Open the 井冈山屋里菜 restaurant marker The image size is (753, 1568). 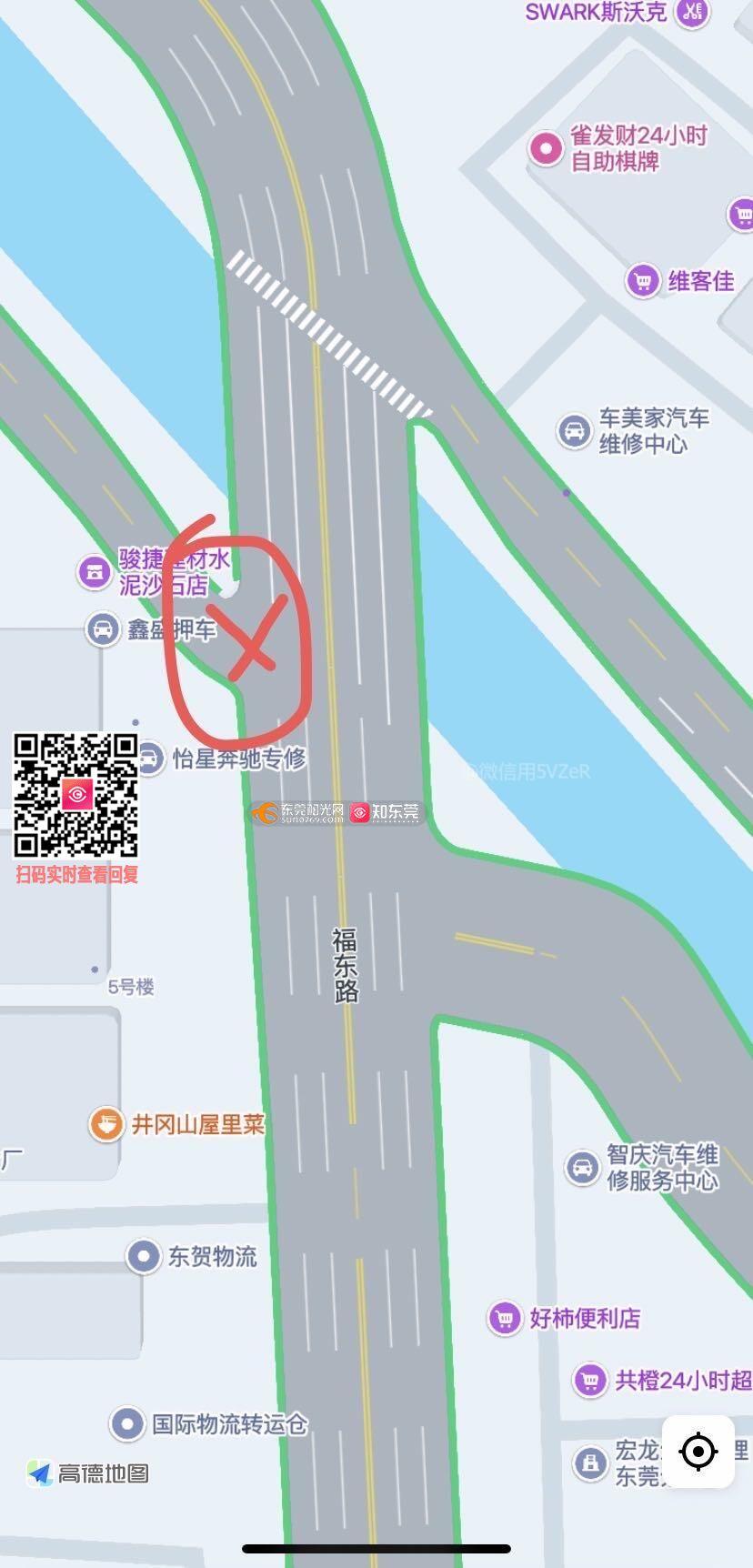106,1124
